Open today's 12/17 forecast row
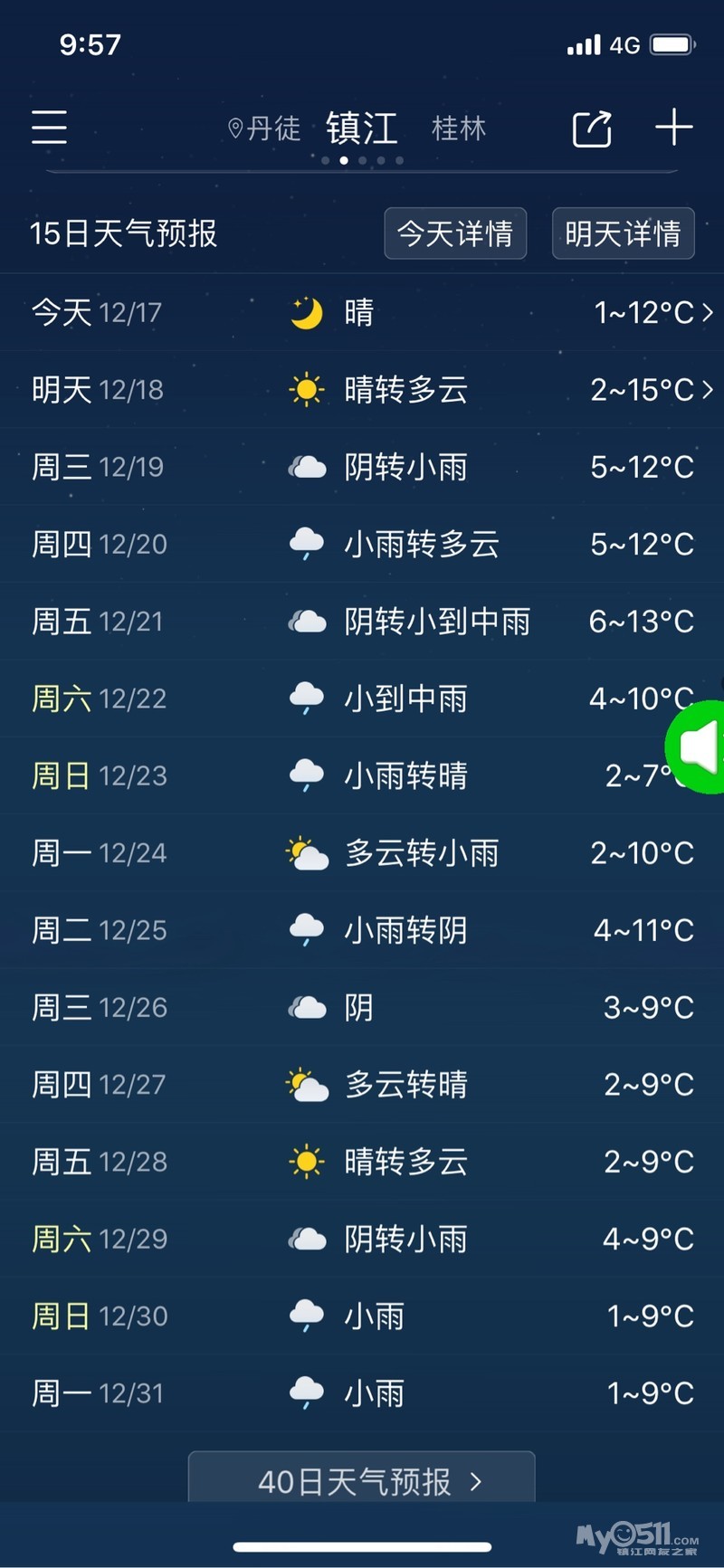Screen dimensions: 724x1568 click(x=362, y=313)
